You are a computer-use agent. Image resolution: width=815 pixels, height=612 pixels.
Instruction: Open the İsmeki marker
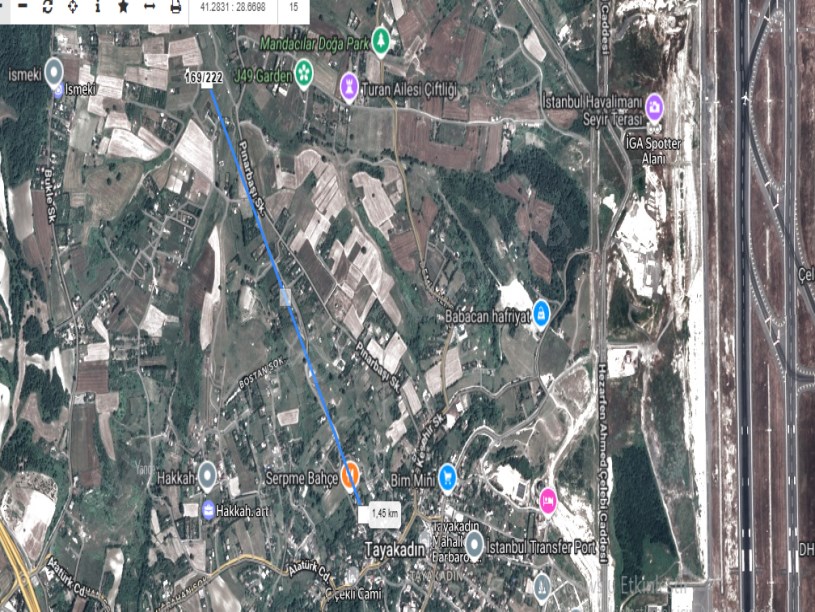click(x=56, y=70)
